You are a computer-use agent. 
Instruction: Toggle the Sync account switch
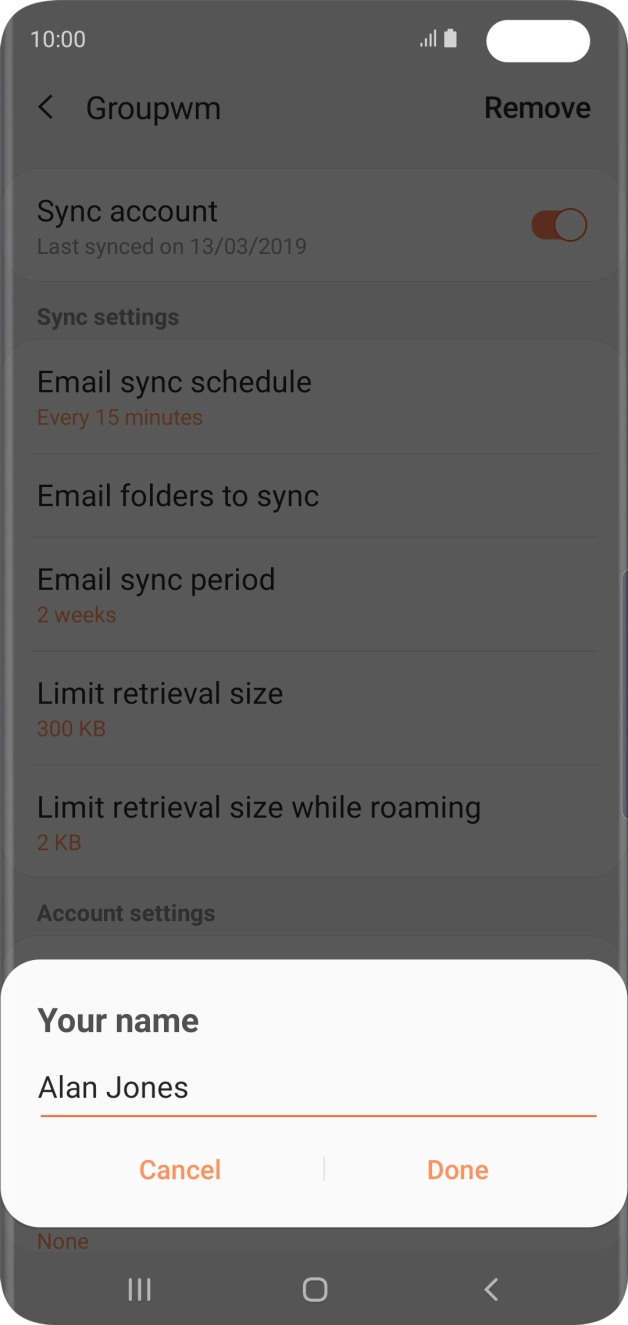point(558,225)
